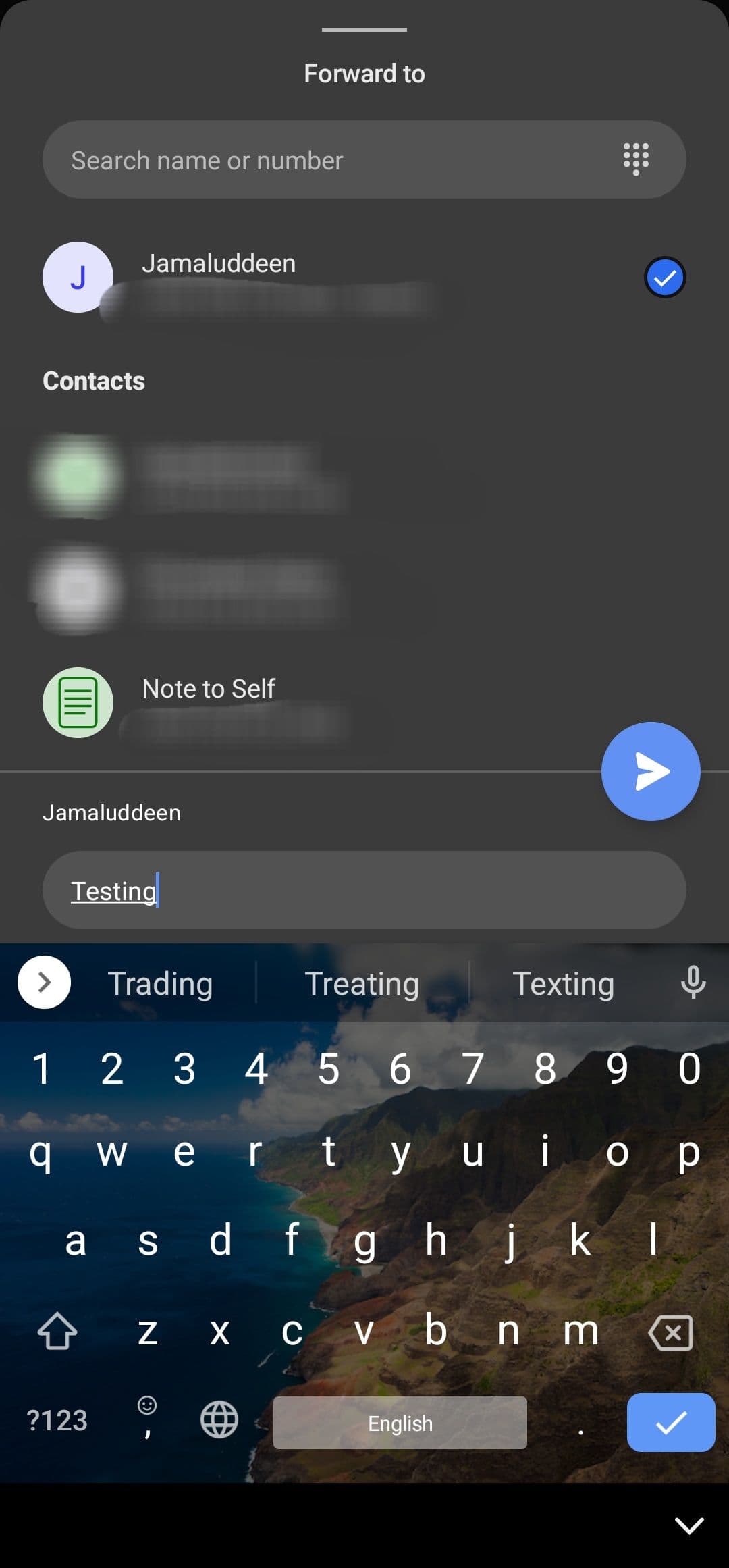Tap the search name or number field
729x1568 pixels.
pyautogui.click(x=324, y=160)
